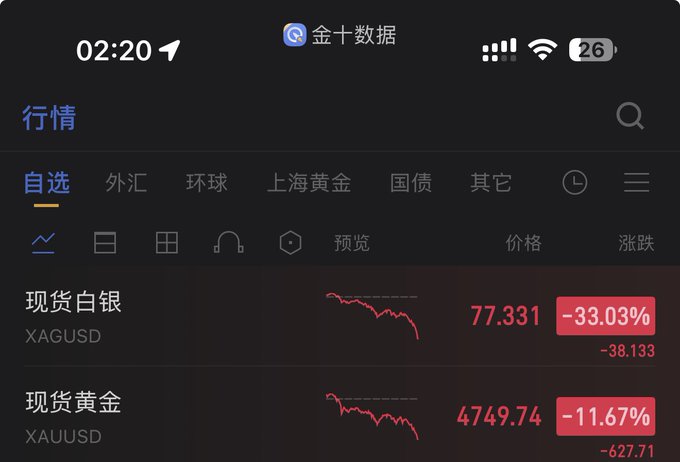This screenshot has width=680, height=462.
Task: Select the line chart view mode
Action: pos(43,242)
